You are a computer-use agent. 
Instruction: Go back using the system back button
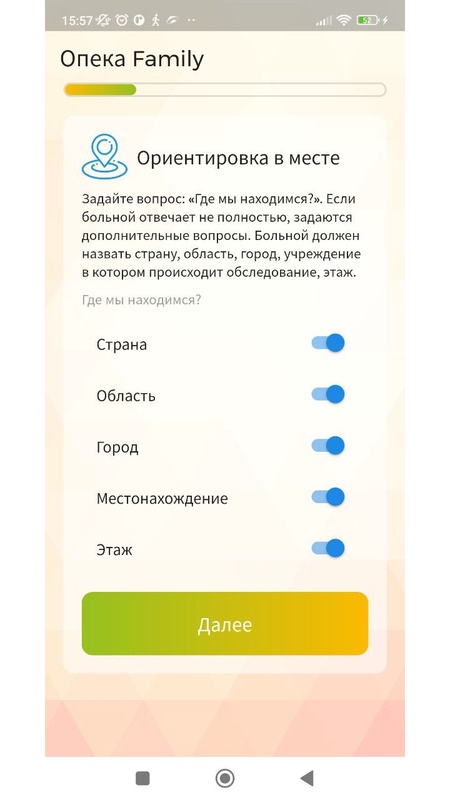pyautogui.click(x=307, y=778)
